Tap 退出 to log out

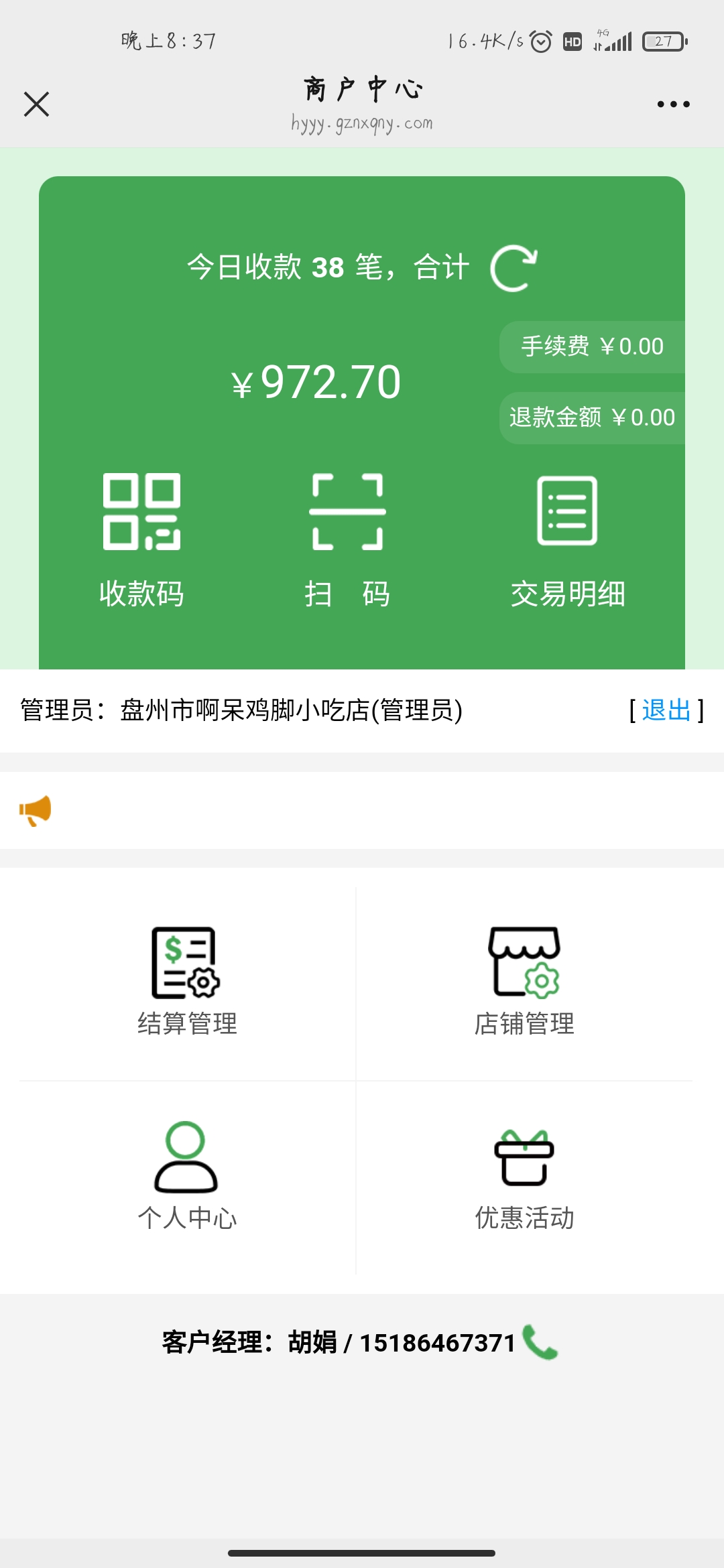[x=666, y=710]
